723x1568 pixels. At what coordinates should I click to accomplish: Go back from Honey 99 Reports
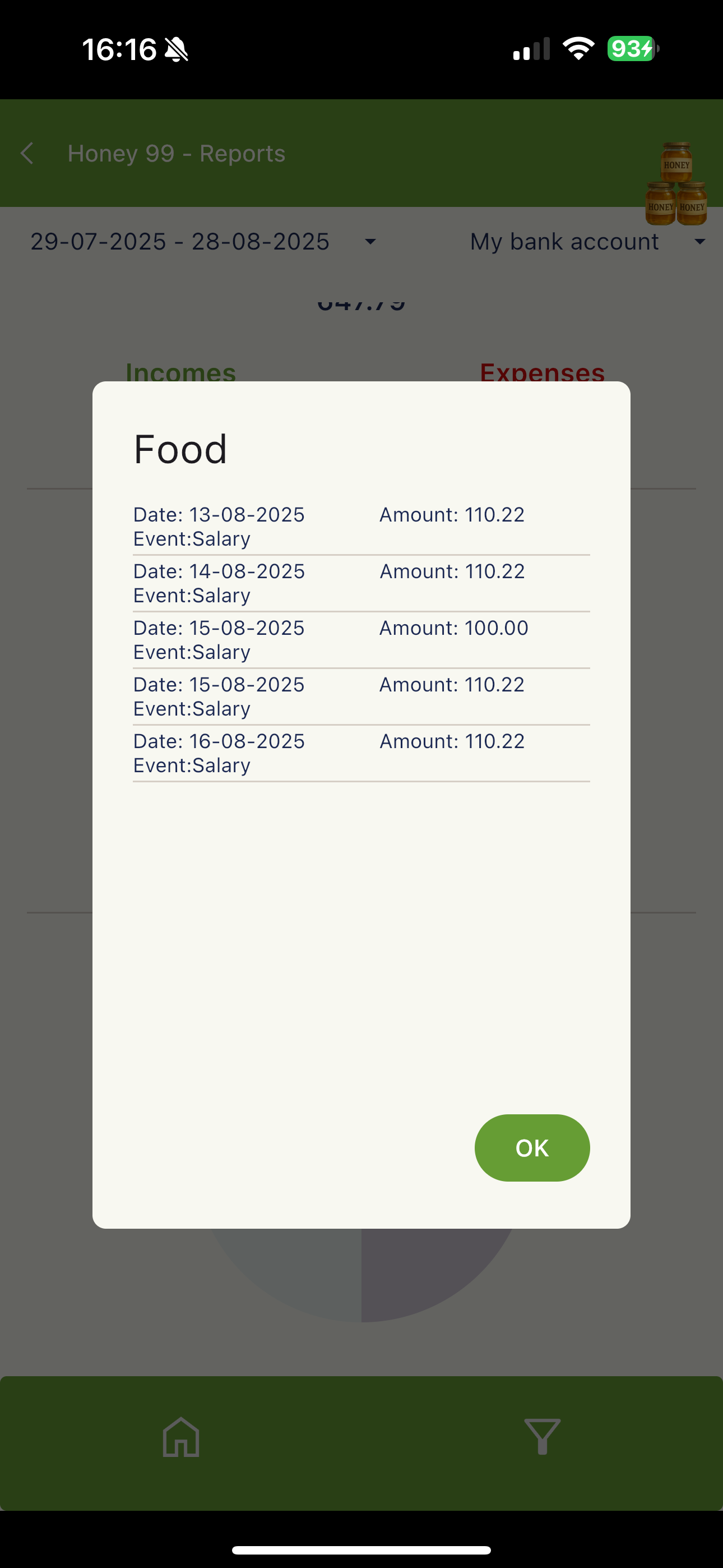27,154
